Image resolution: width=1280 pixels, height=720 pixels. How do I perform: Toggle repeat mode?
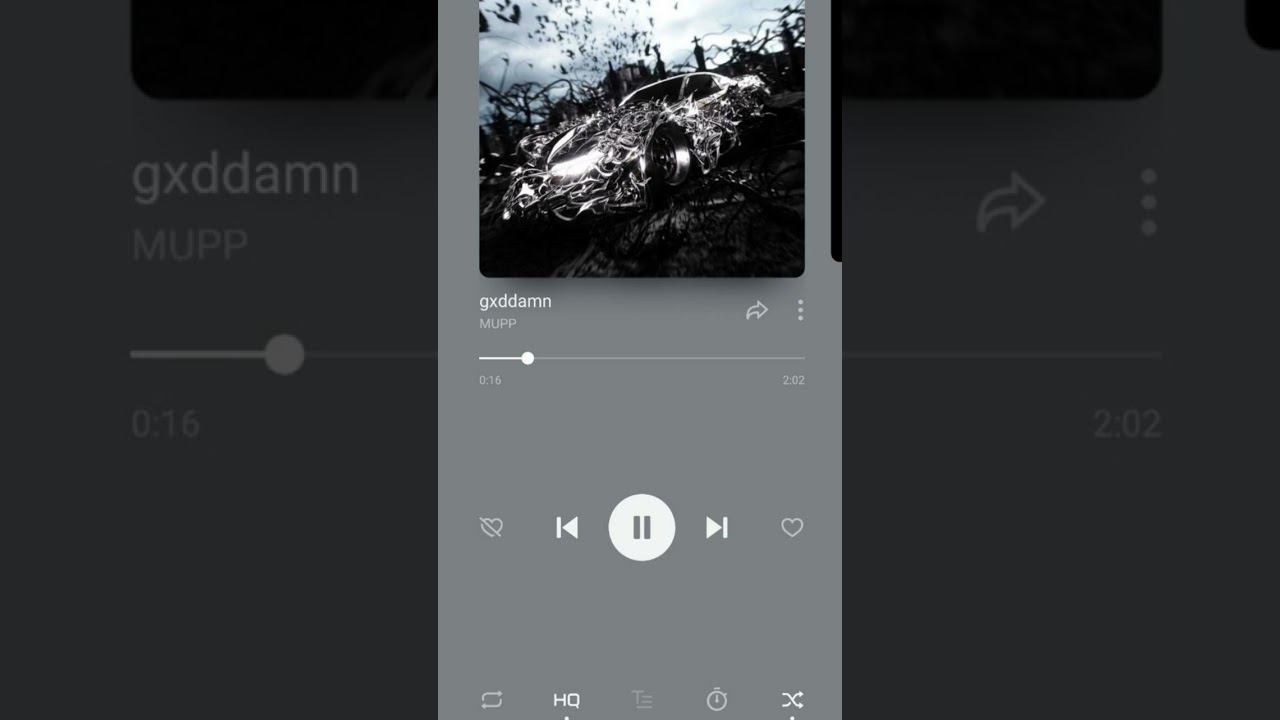(491, 700)
